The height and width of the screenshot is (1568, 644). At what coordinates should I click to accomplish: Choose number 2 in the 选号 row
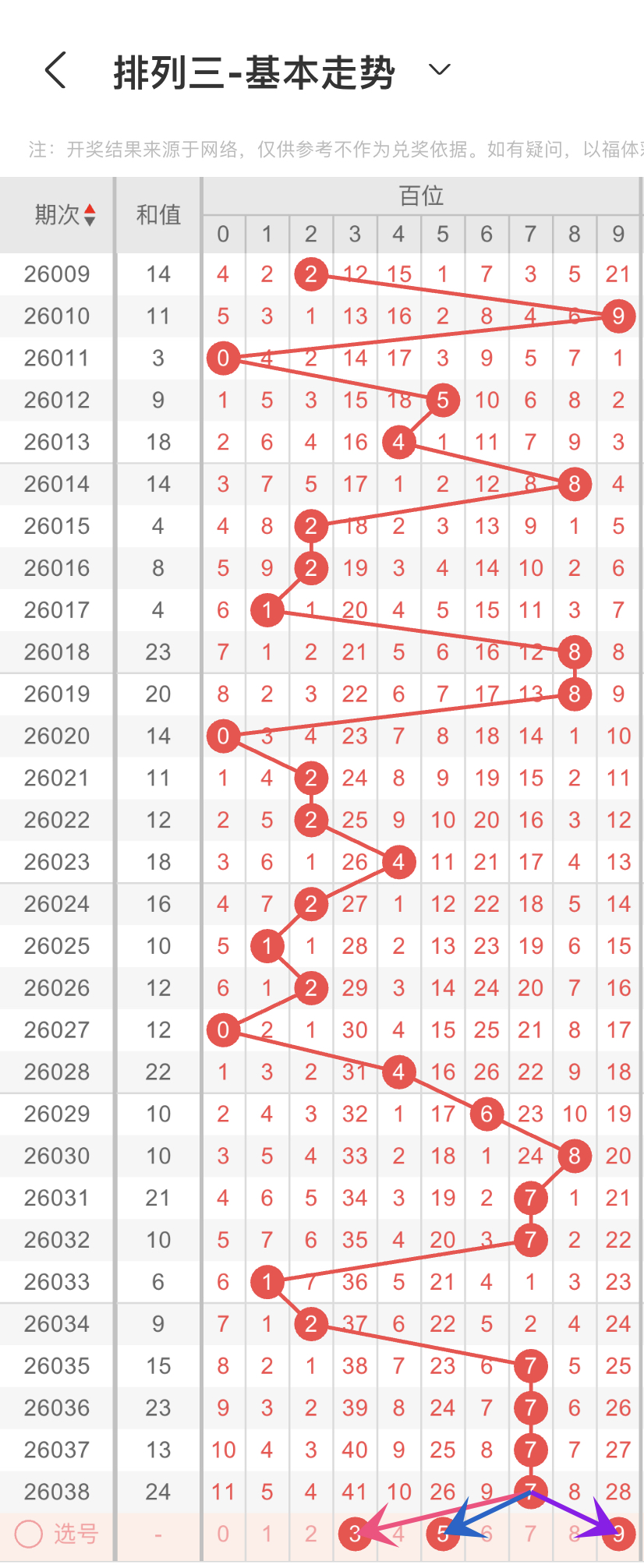(x=310, y=1534)
